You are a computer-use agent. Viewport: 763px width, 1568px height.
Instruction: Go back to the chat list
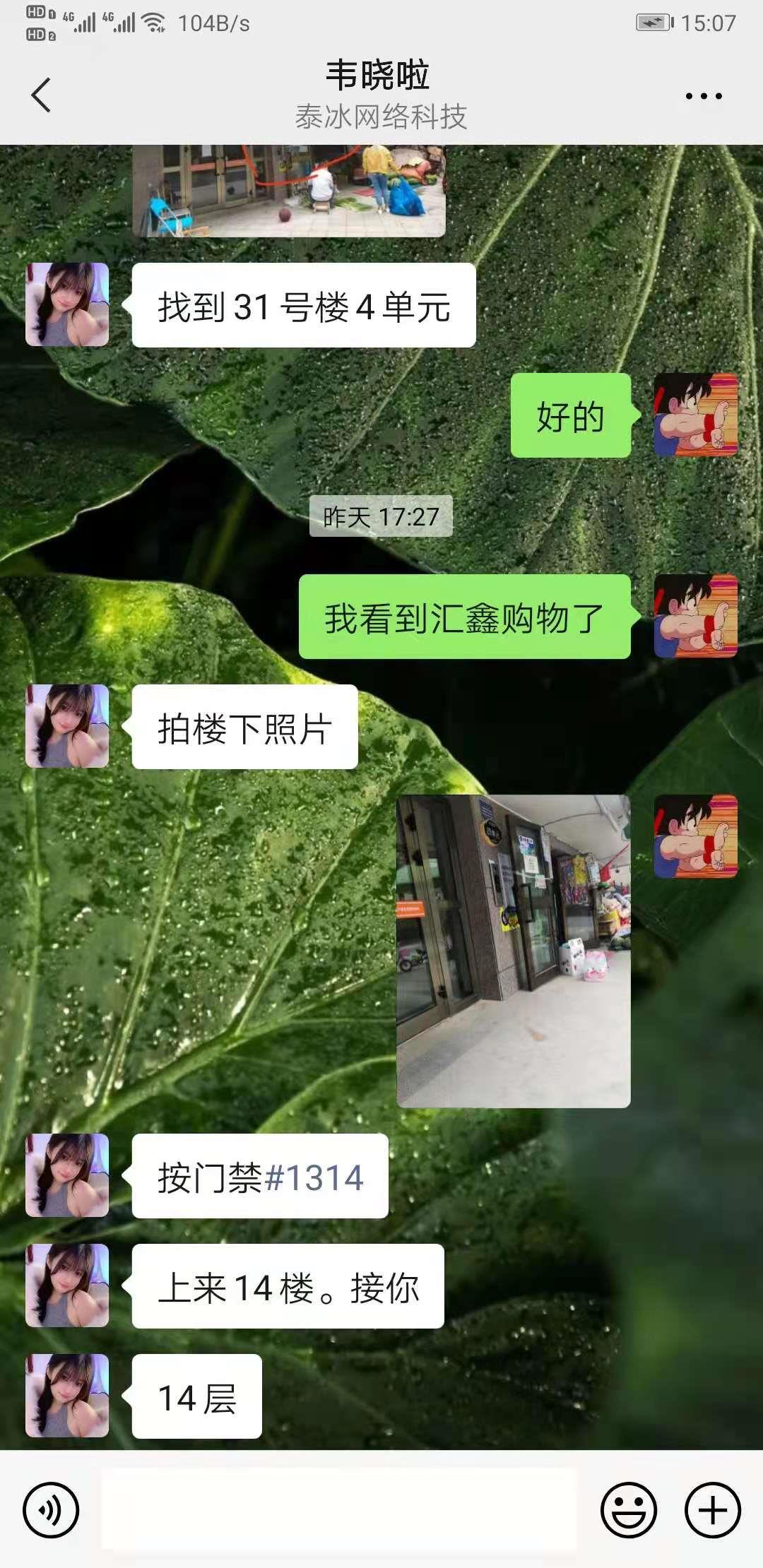point(41,95)
